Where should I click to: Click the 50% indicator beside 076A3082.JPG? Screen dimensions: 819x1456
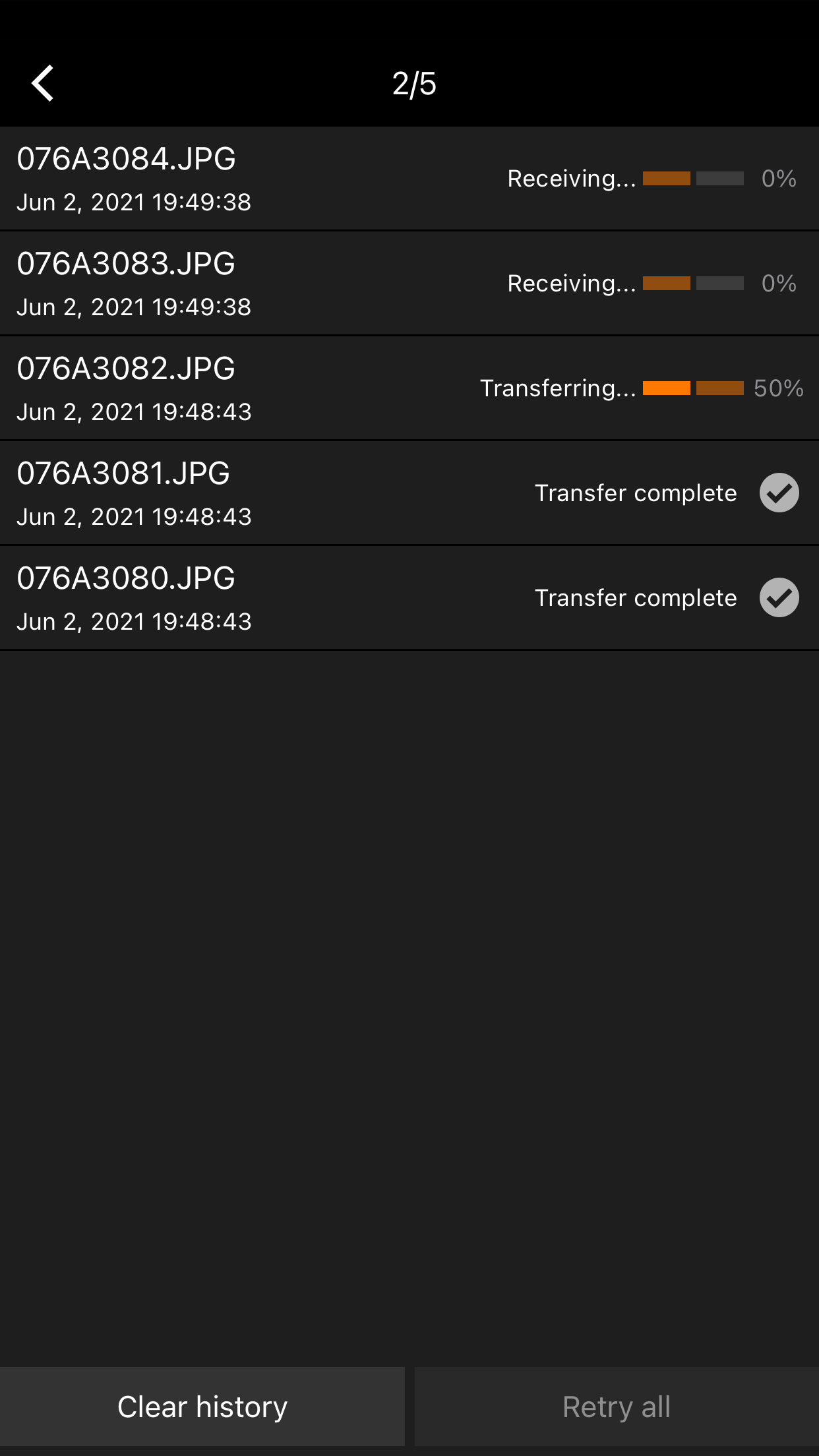(778, 388)
